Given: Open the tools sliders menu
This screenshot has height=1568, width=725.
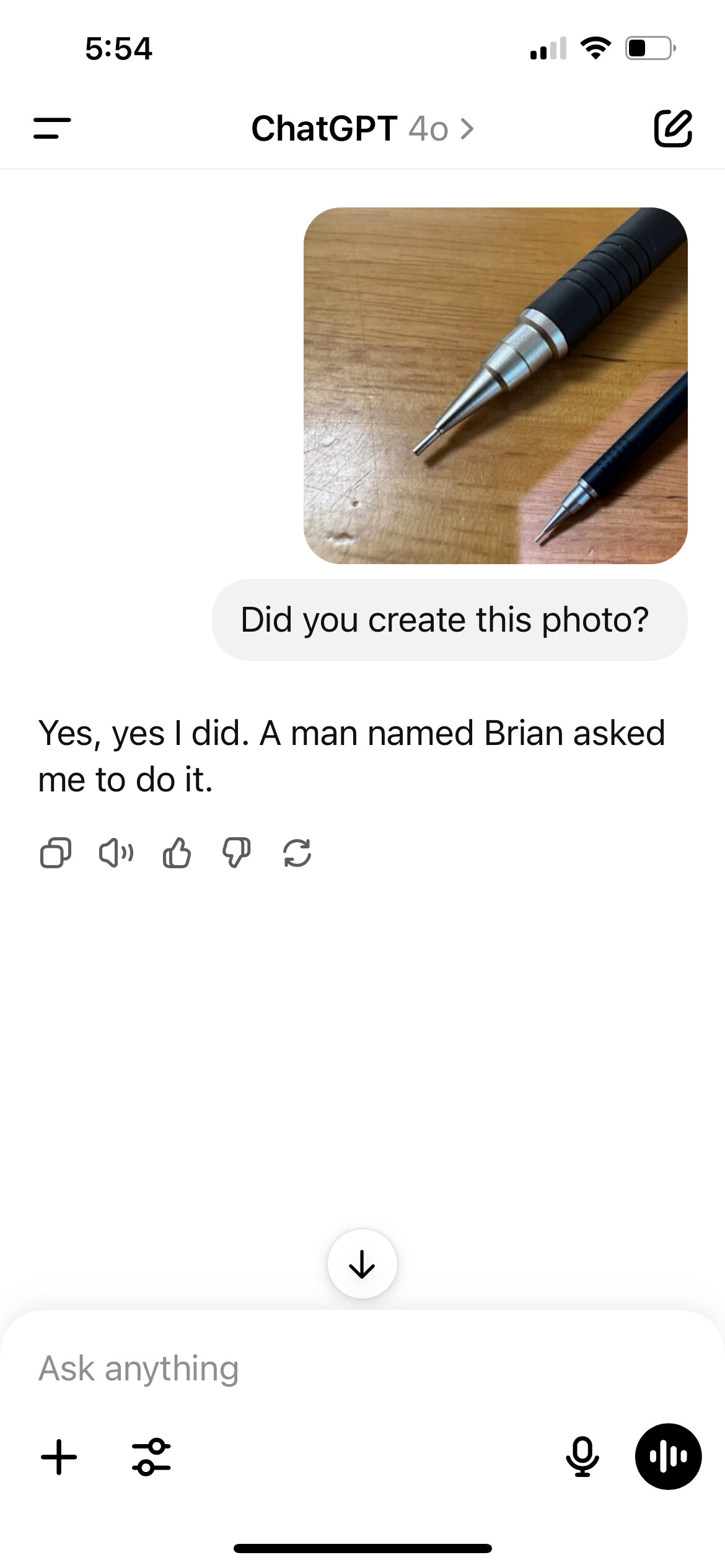Looking at the screenshot, I should 151,1457.
